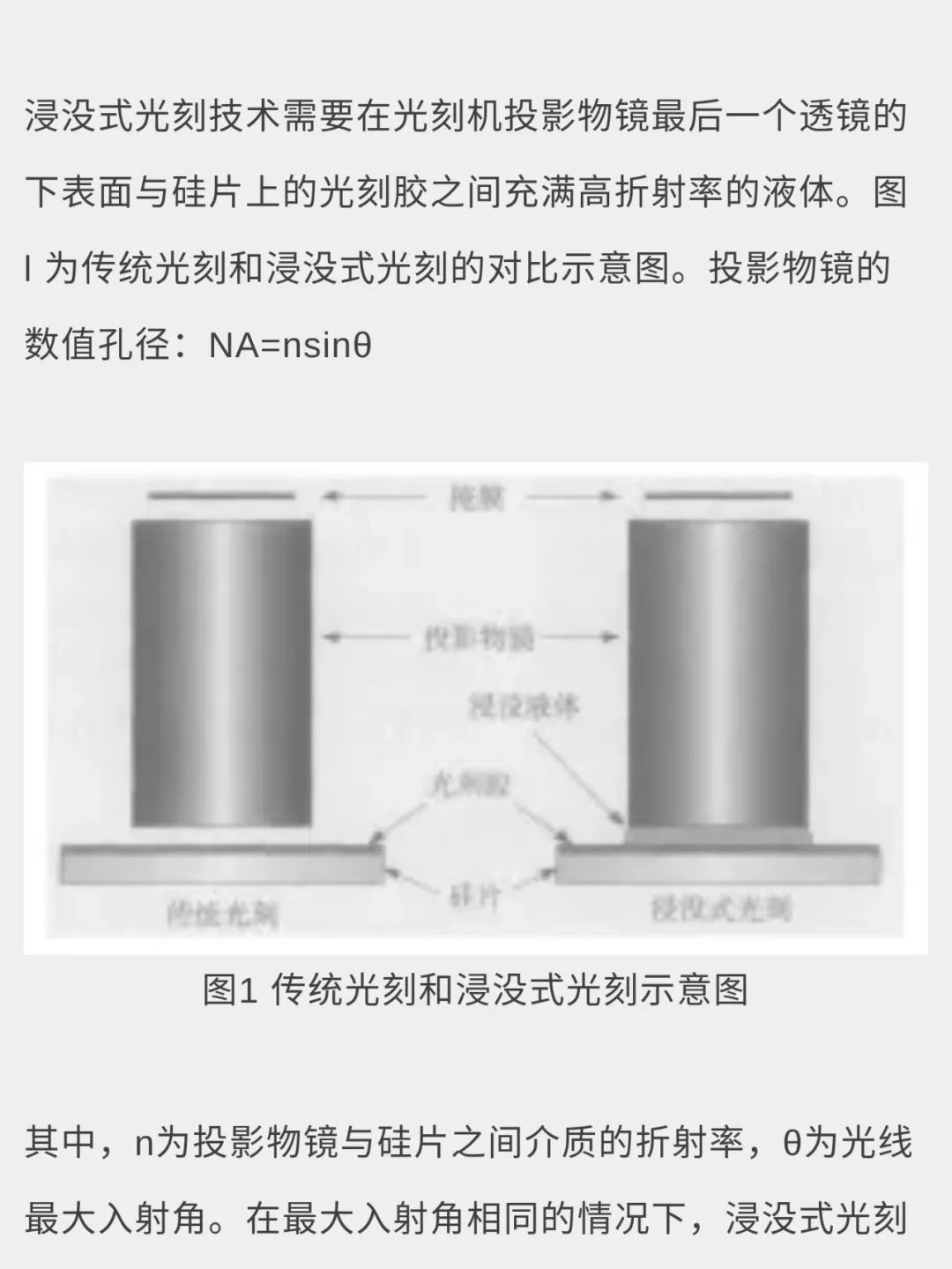
Task: Open the lithography comparison diagram image
Action: pos(475,707)
